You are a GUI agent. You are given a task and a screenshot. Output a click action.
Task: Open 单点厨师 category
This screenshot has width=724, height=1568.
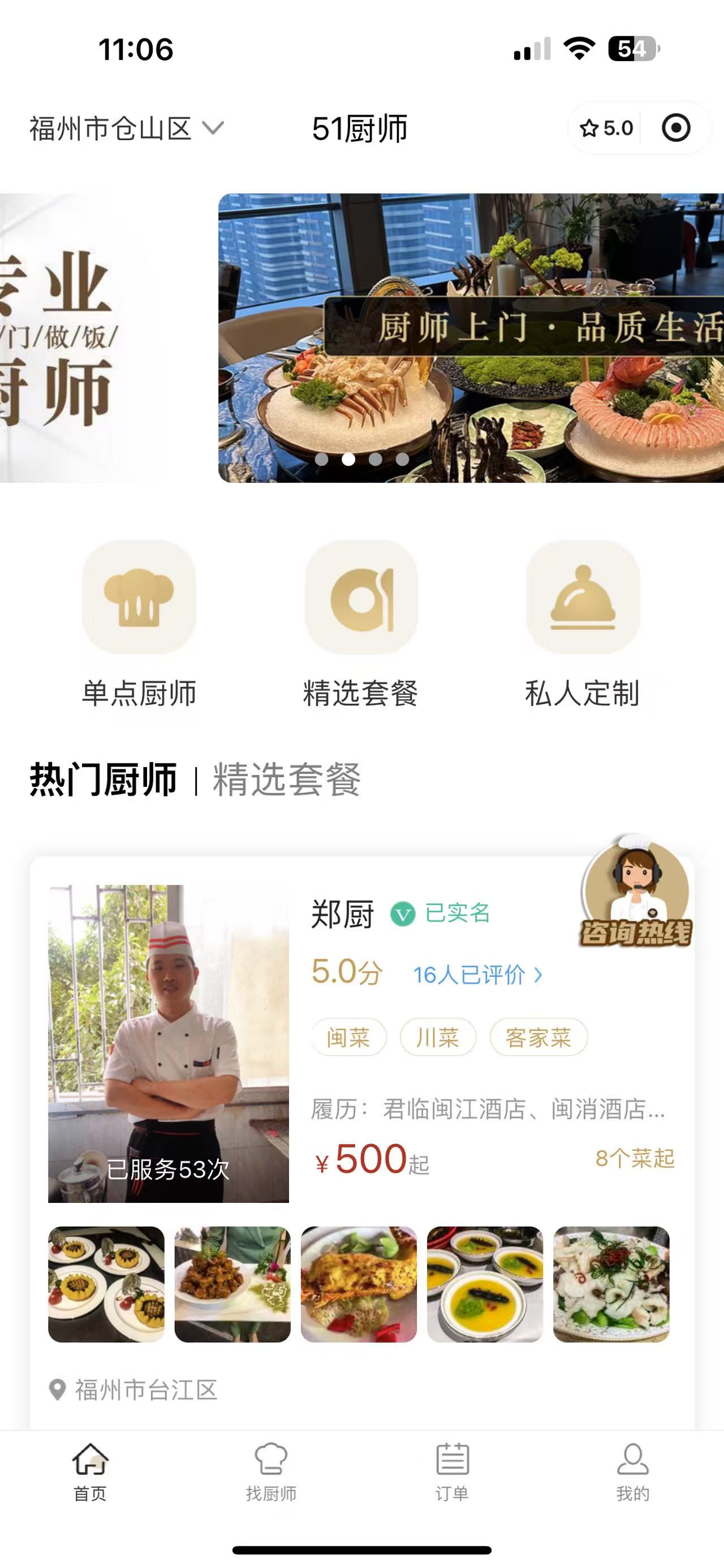(x=139, y=624)
